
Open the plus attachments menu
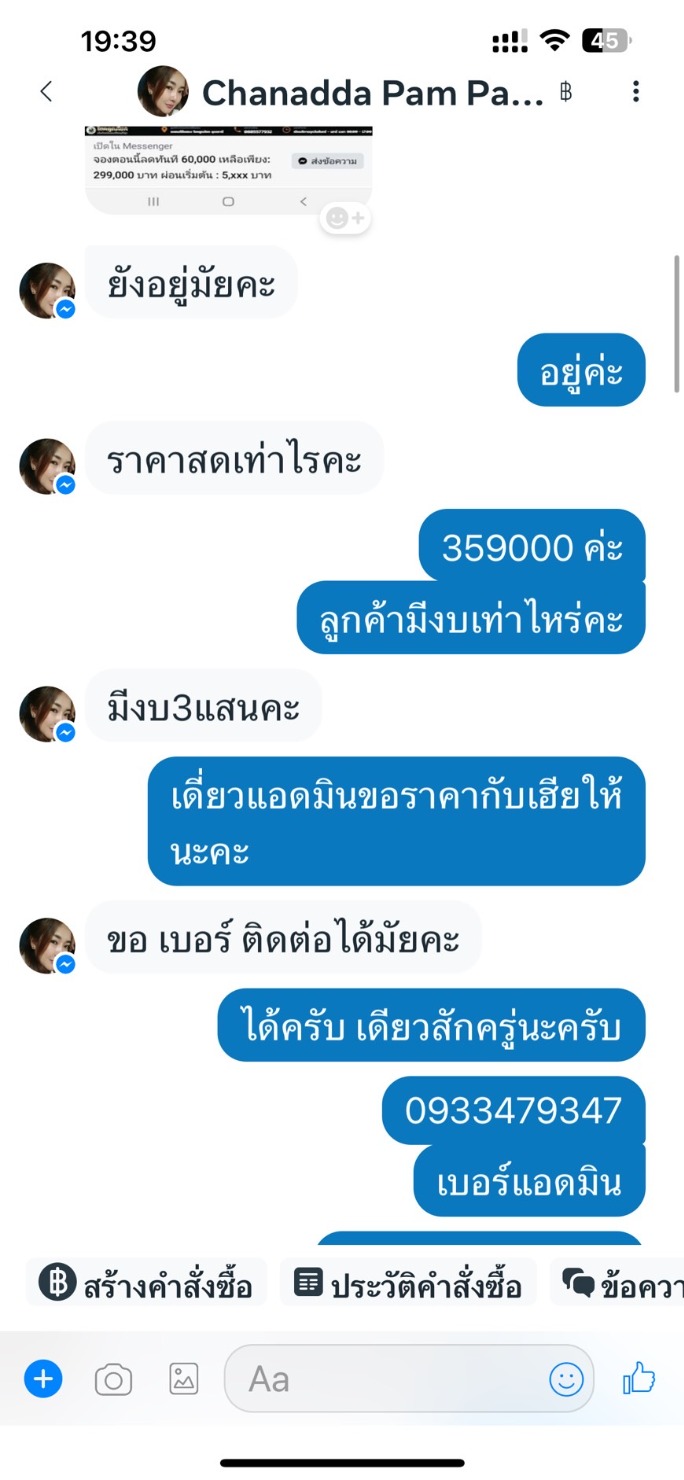[x=43, y=1380]
